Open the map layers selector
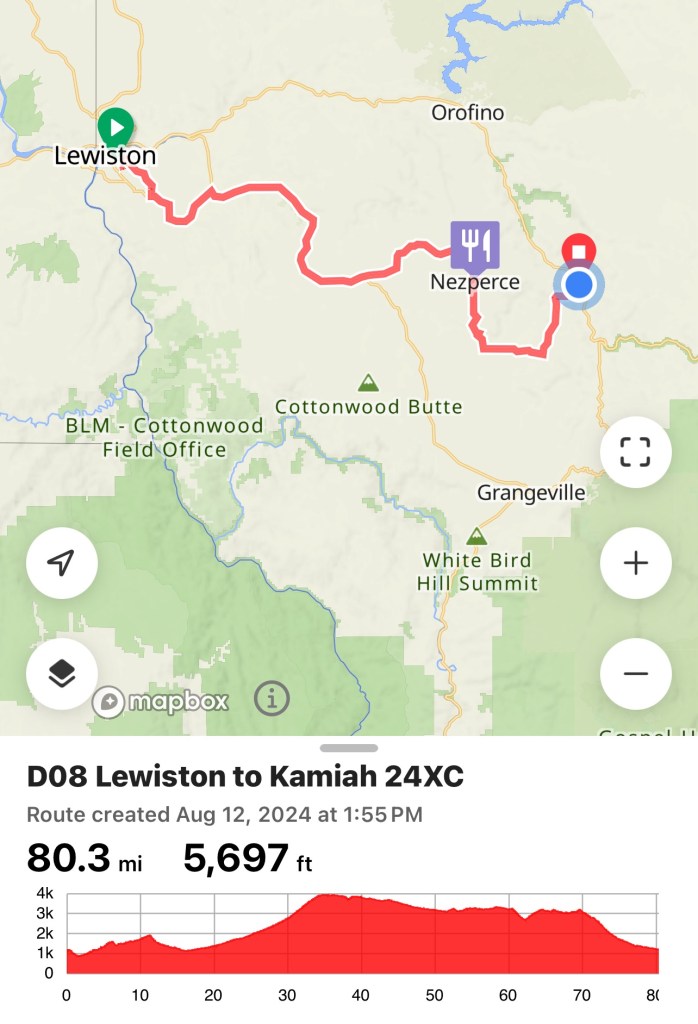The height and width of the screenshot is (1024, 698). click(x=62, y=673)
